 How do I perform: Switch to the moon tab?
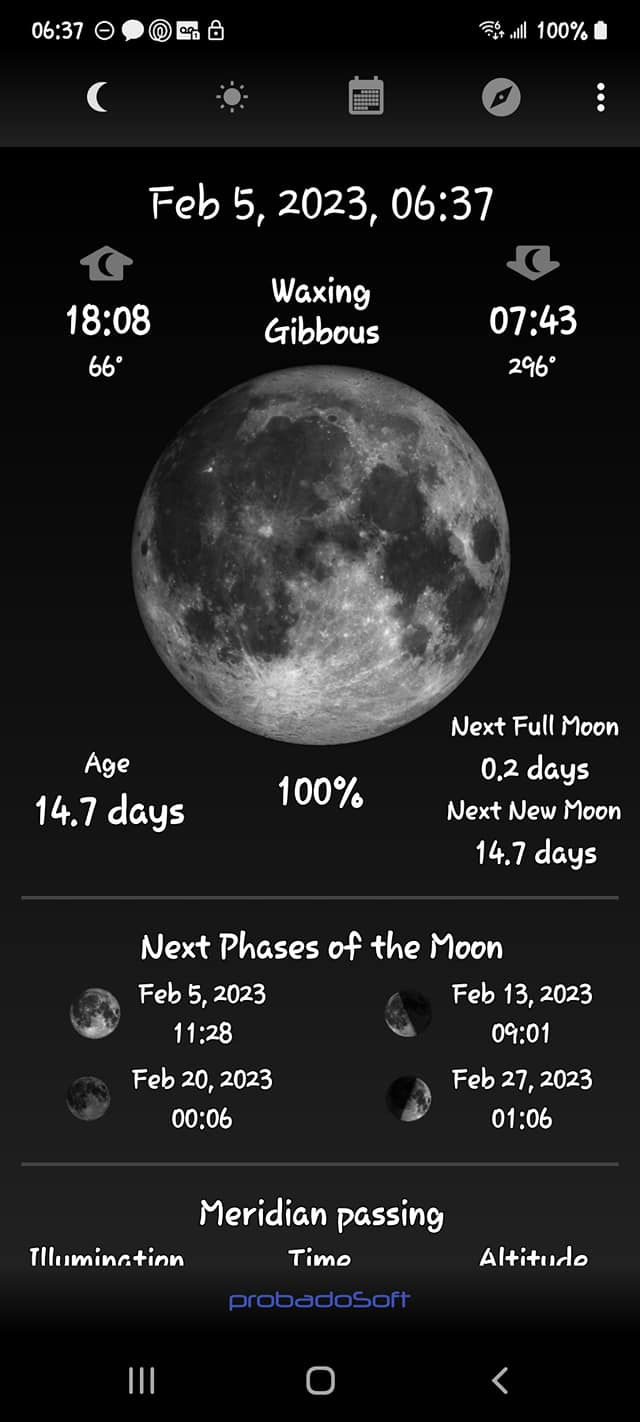tap(98, 97)
